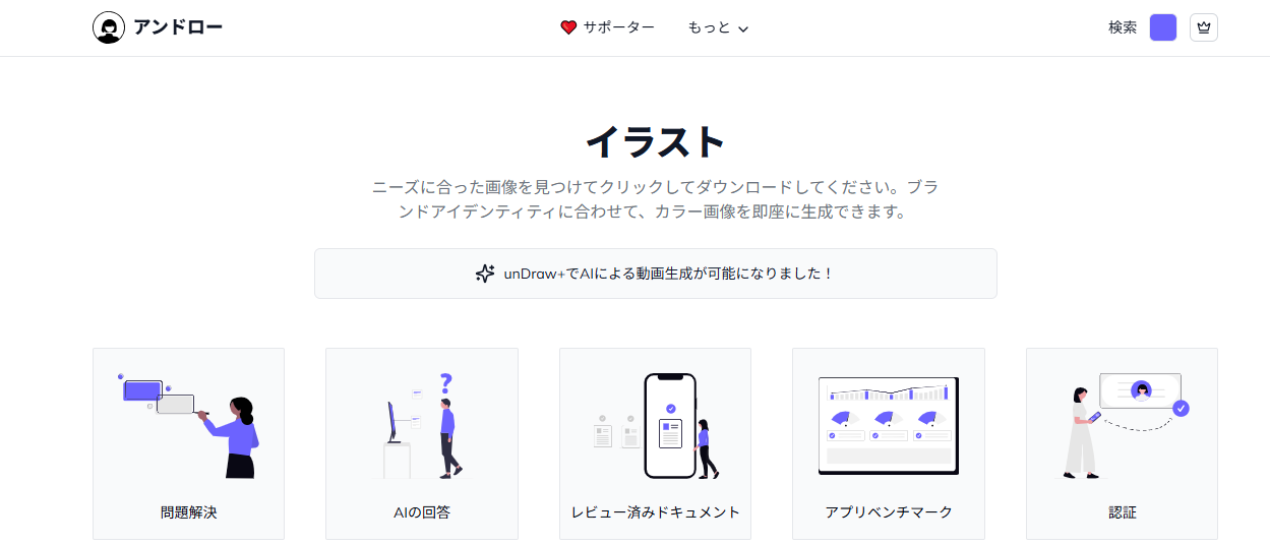This screenshot has height=551, width=1270.
Task: Select the AIの回答 illustration card
Action: coord(422,443)
